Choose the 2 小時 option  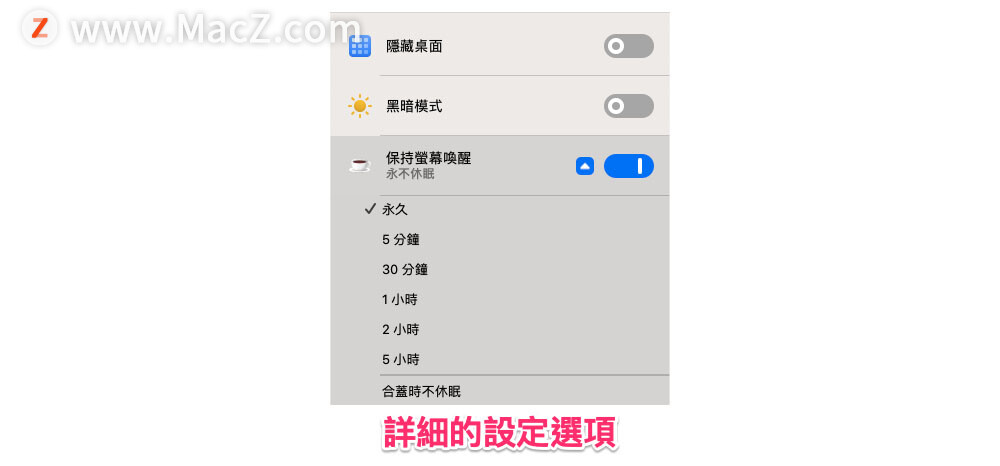(x=400, y=330)
